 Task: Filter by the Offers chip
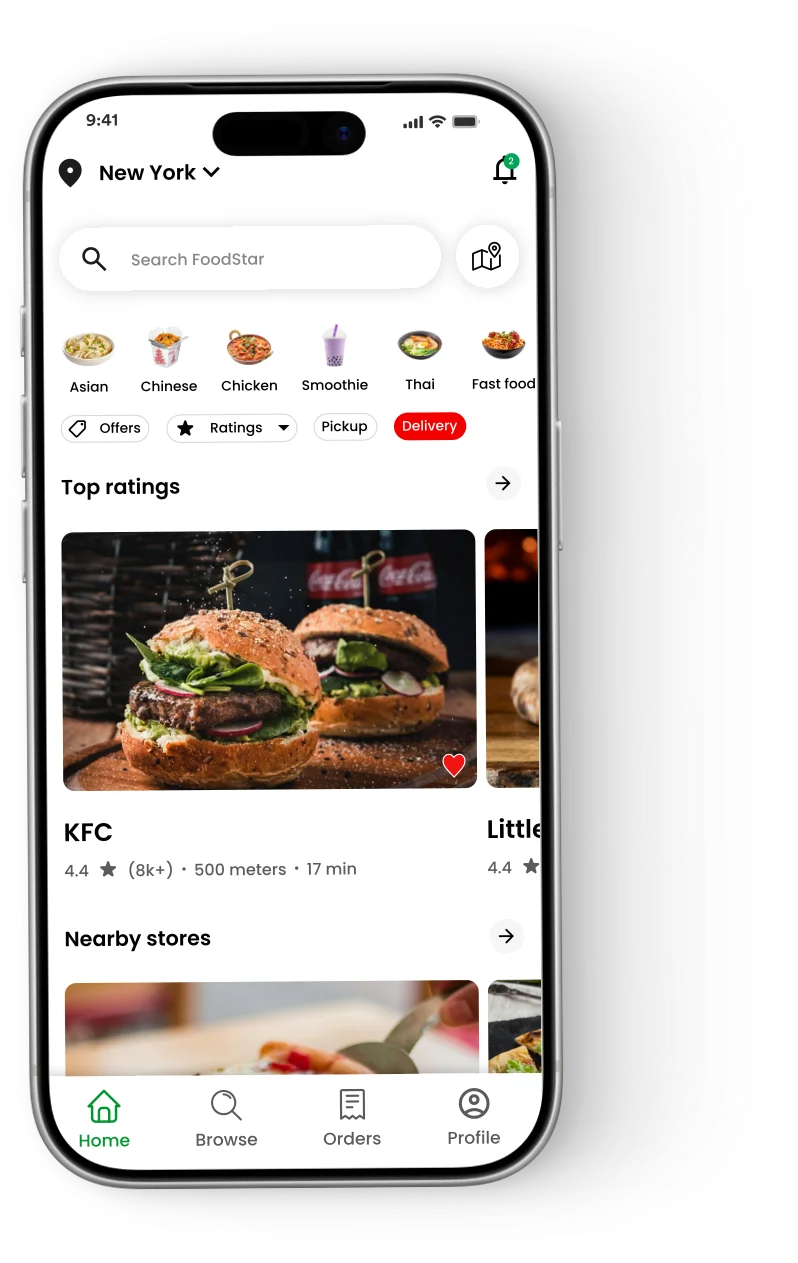(105, 428)
